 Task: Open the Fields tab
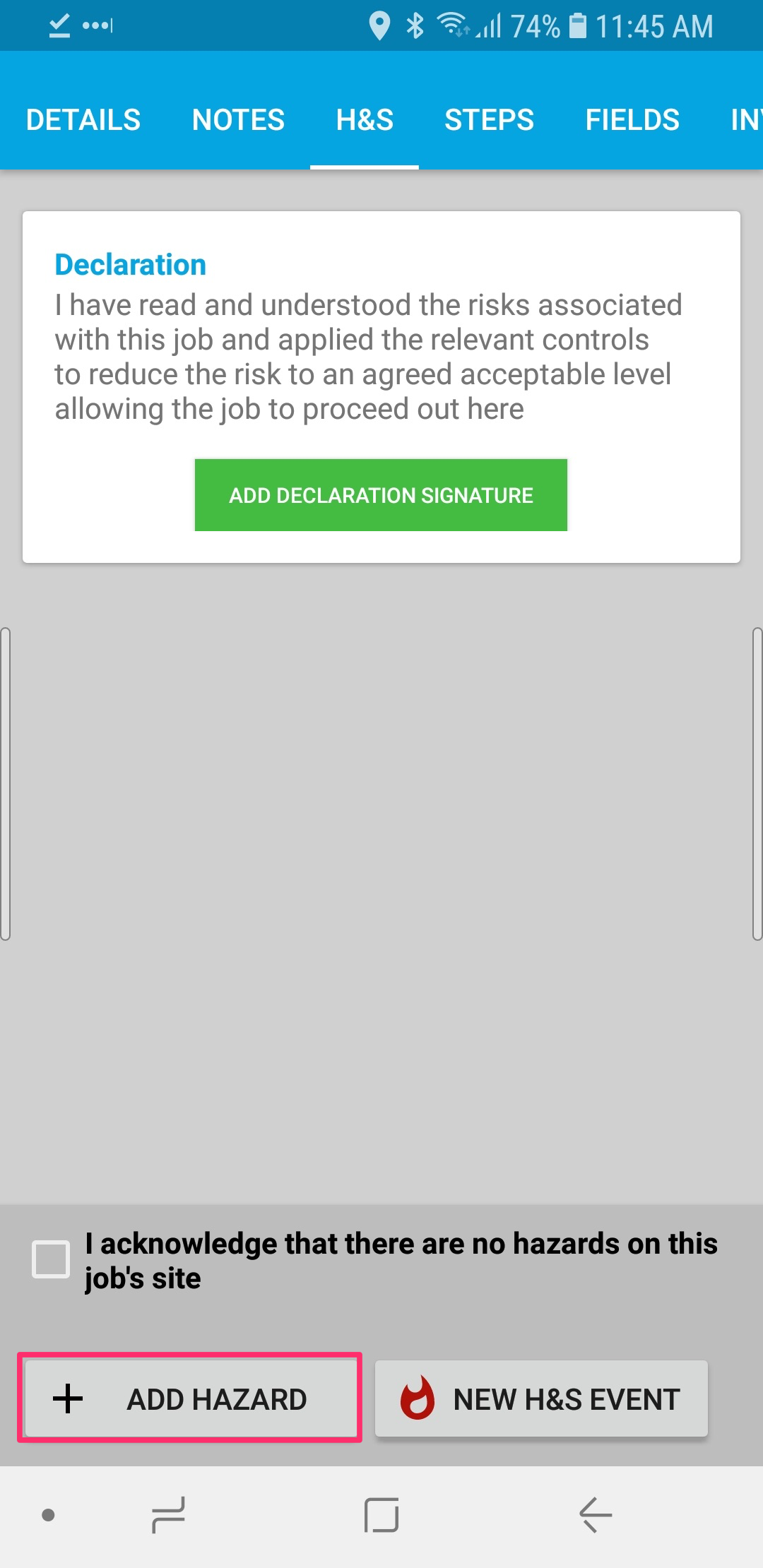point(632,119)
